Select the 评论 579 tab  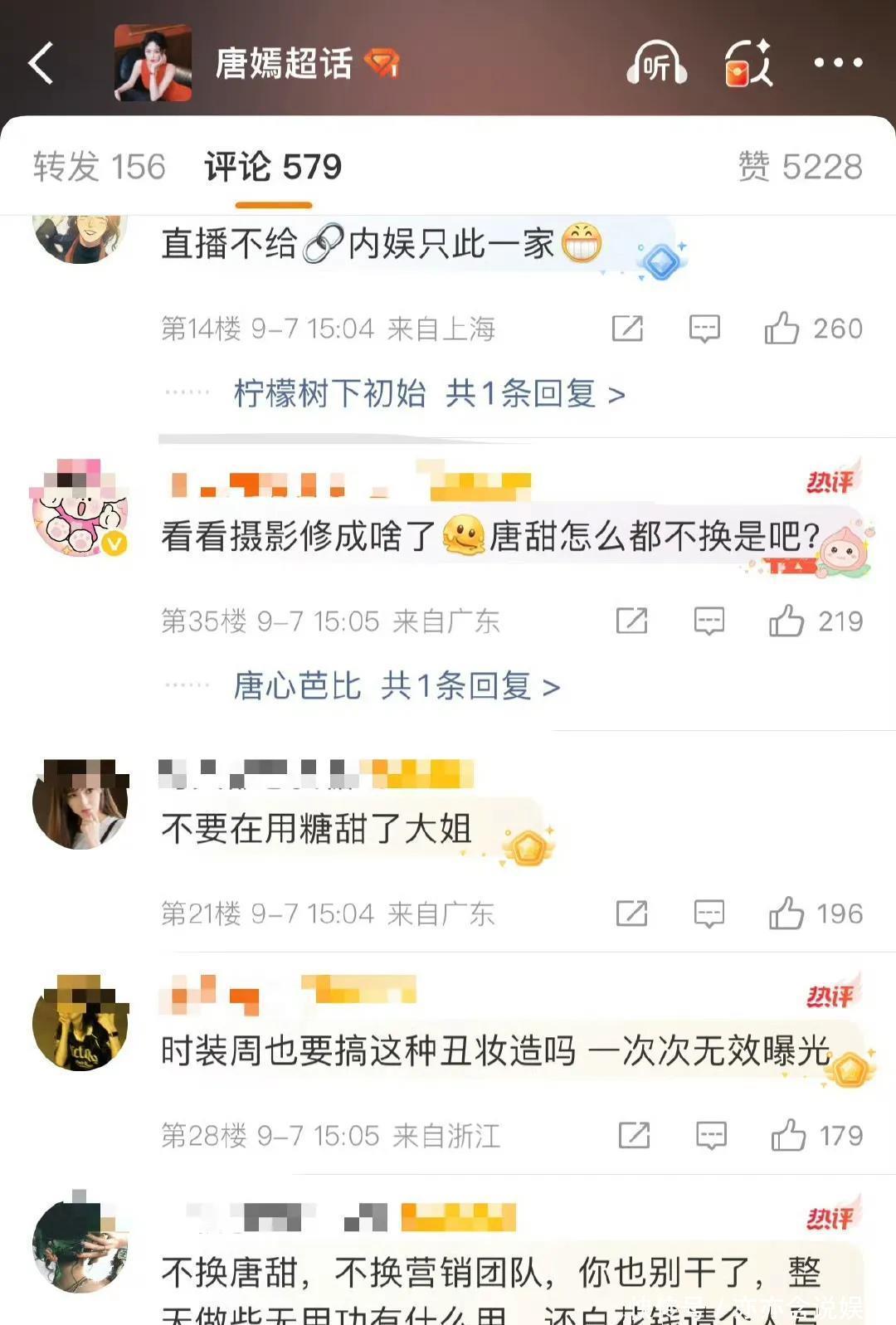coord(273,167)
